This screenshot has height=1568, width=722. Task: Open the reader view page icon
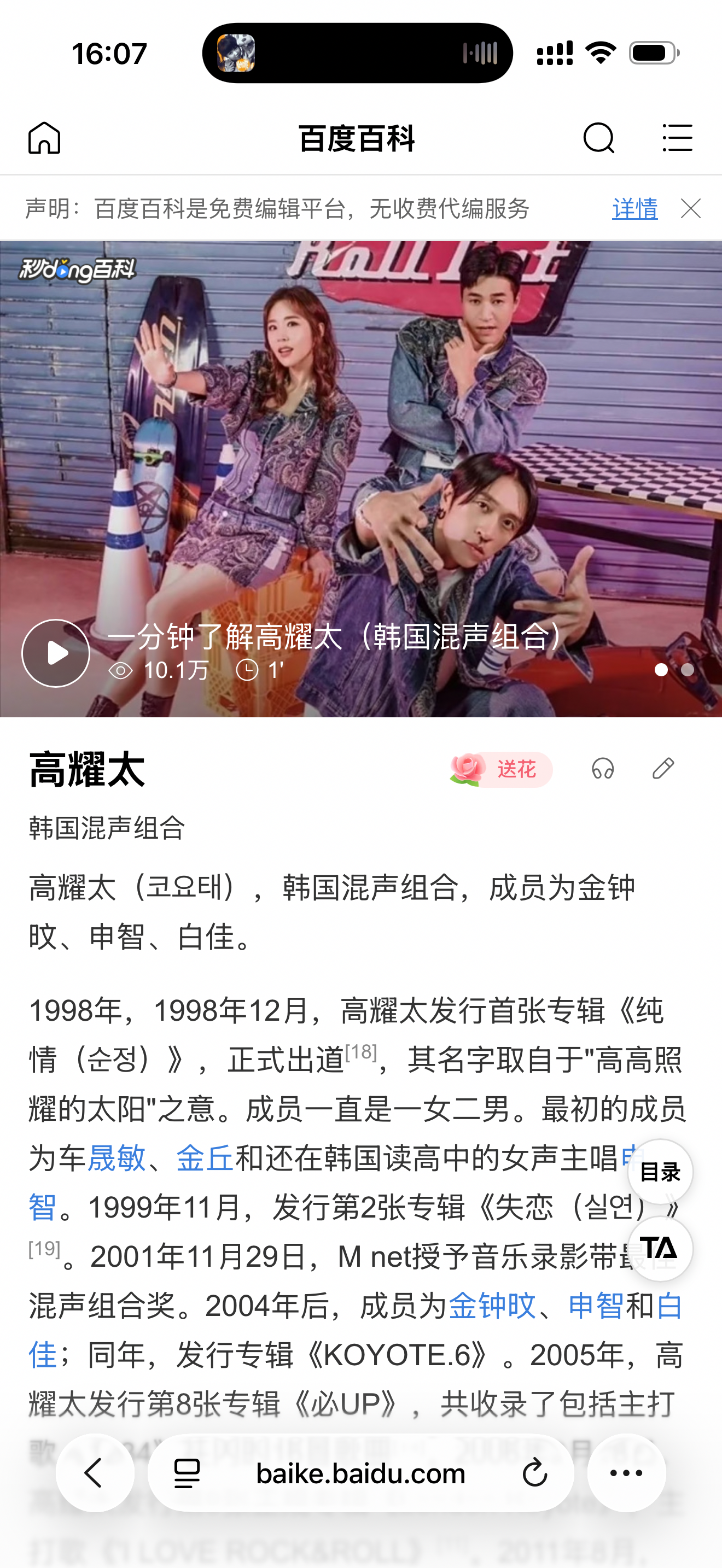(187, 1473)
